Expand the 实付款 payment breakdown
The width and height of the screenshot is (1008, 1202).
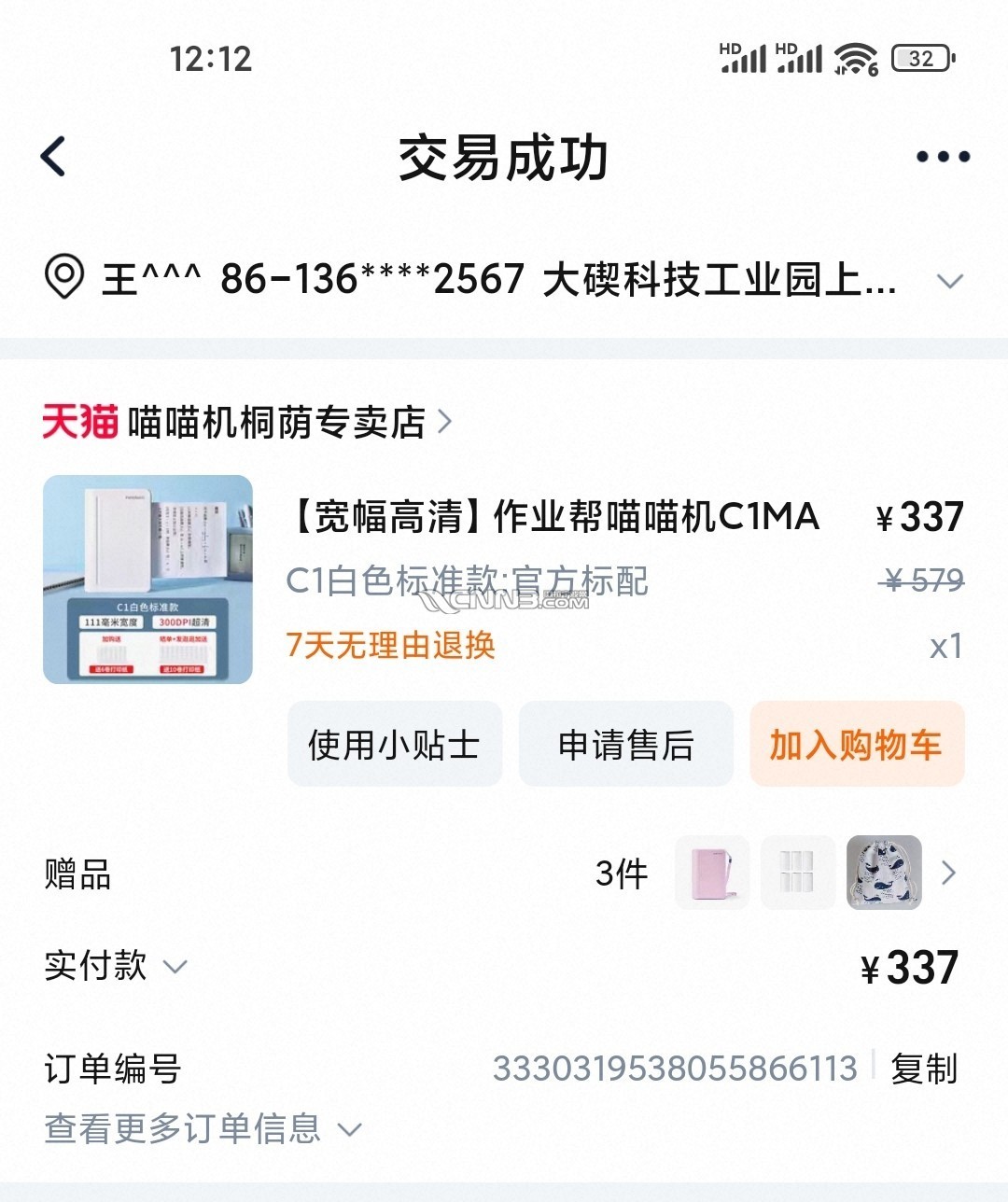coord(175,967)
